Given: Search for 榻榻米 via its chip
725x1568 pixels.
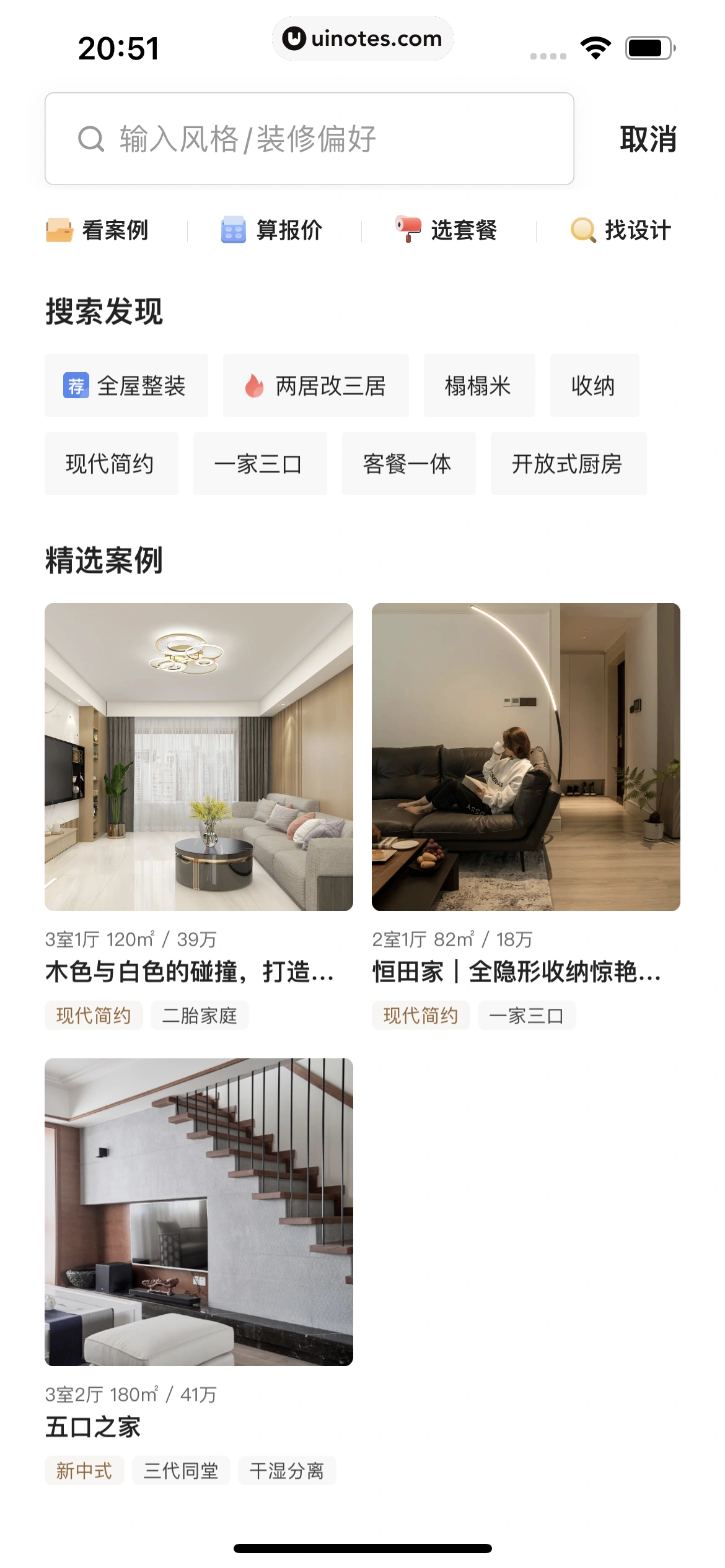Looking at the screenshot, I should [478, 386].
